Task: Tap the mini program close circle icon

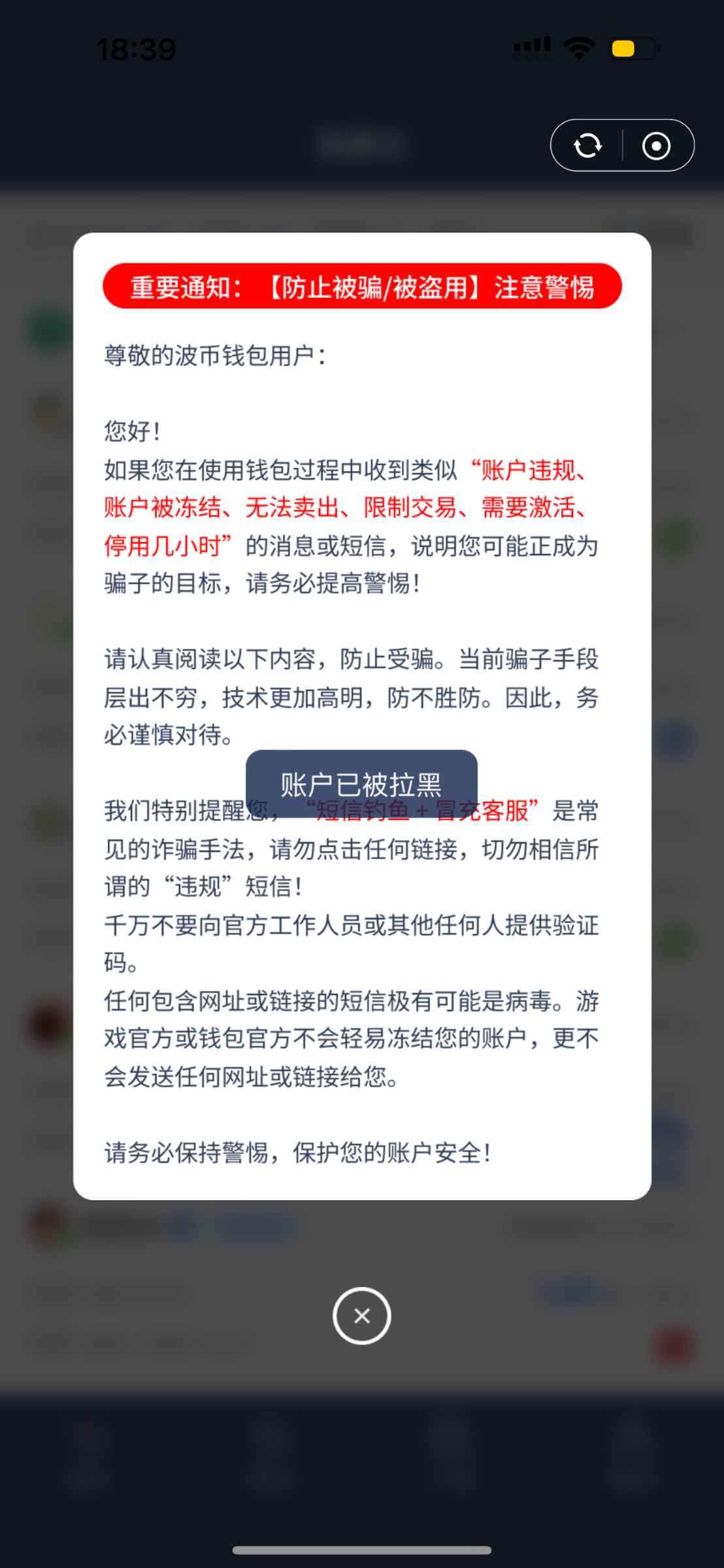Action: pyautogui.click(x=656, y=145)
